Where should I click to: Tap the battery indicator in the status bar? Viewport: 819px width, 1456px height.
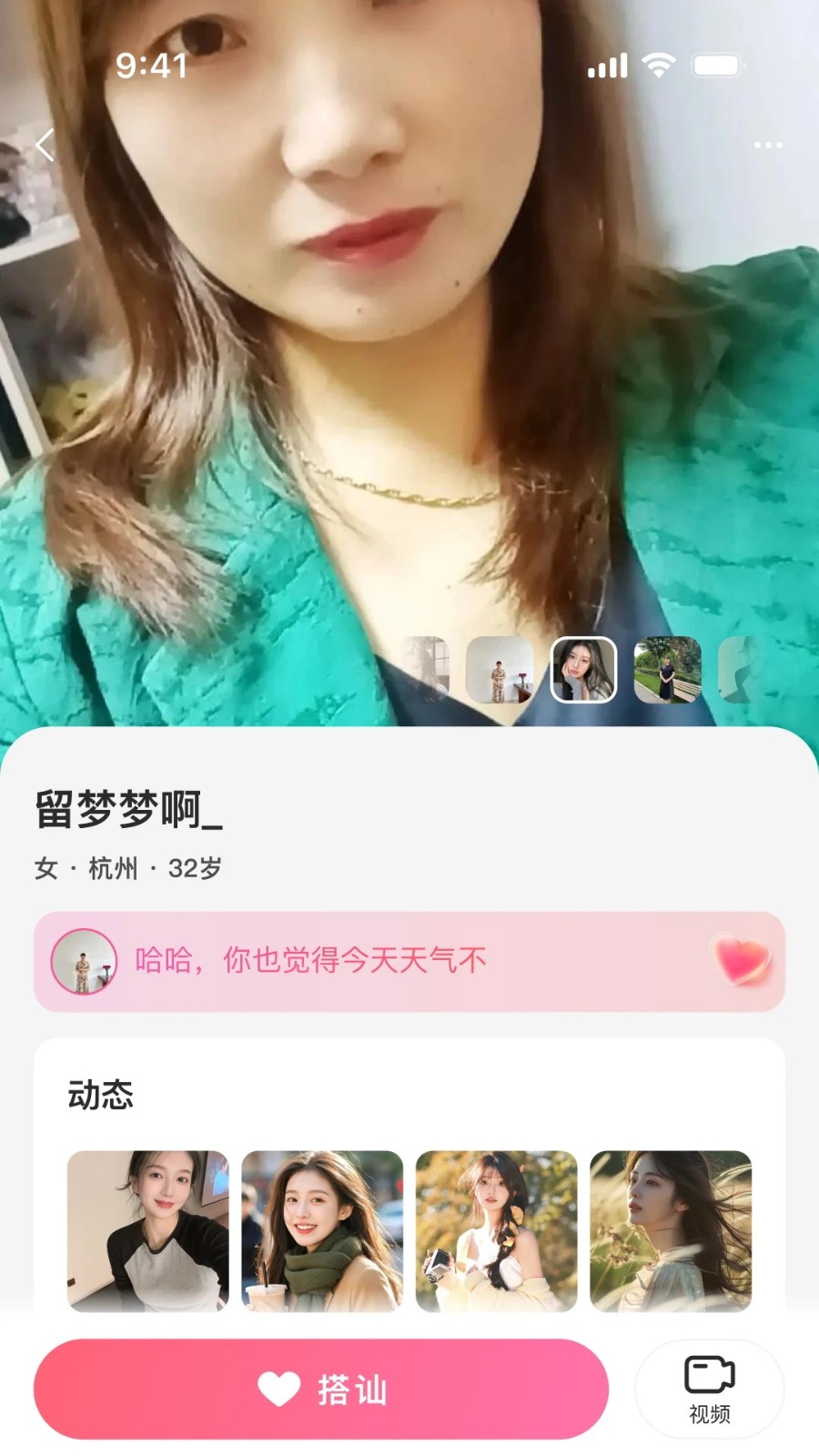pyautogui.click(x=715, y=64)
